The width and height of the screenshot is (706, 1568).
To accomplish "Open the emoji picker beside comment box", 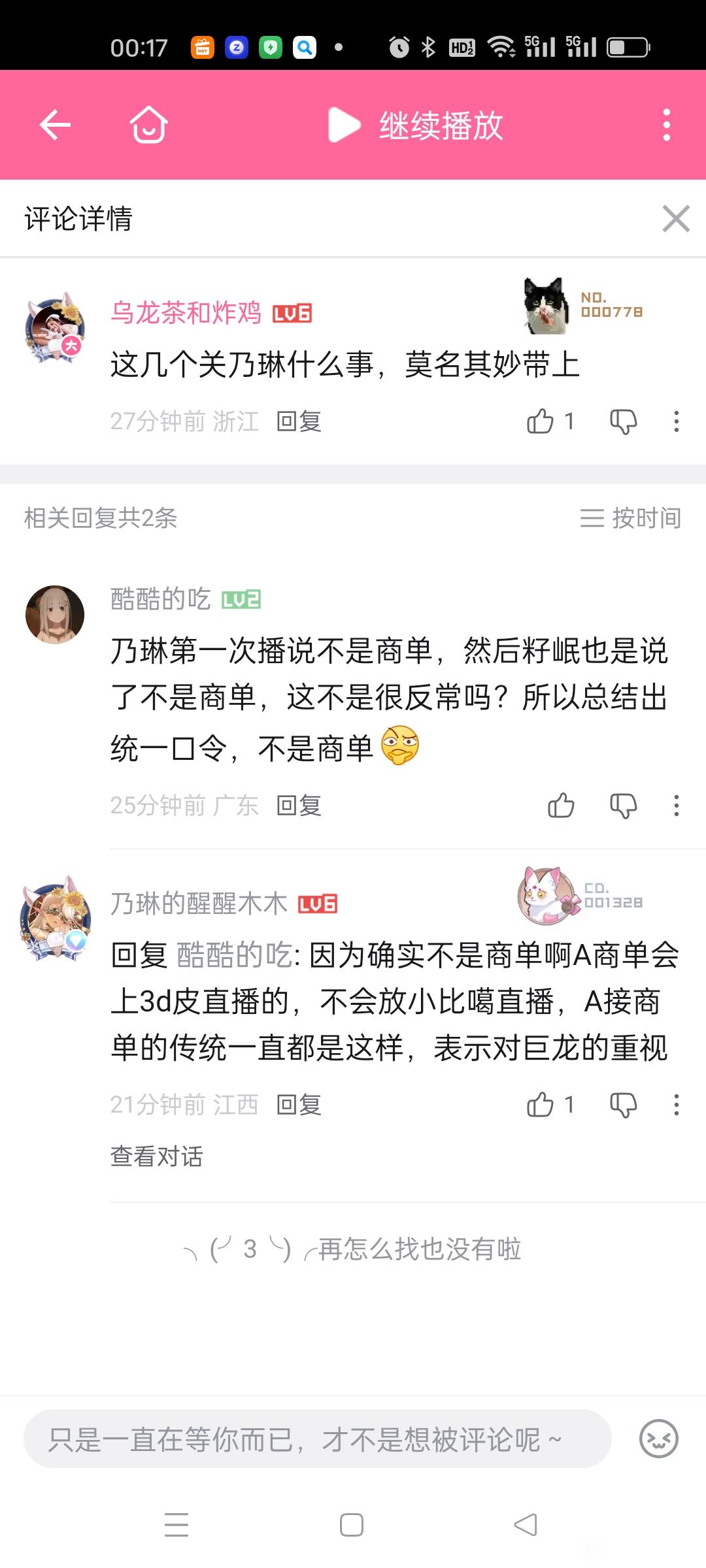I will tap(658, 1439).
